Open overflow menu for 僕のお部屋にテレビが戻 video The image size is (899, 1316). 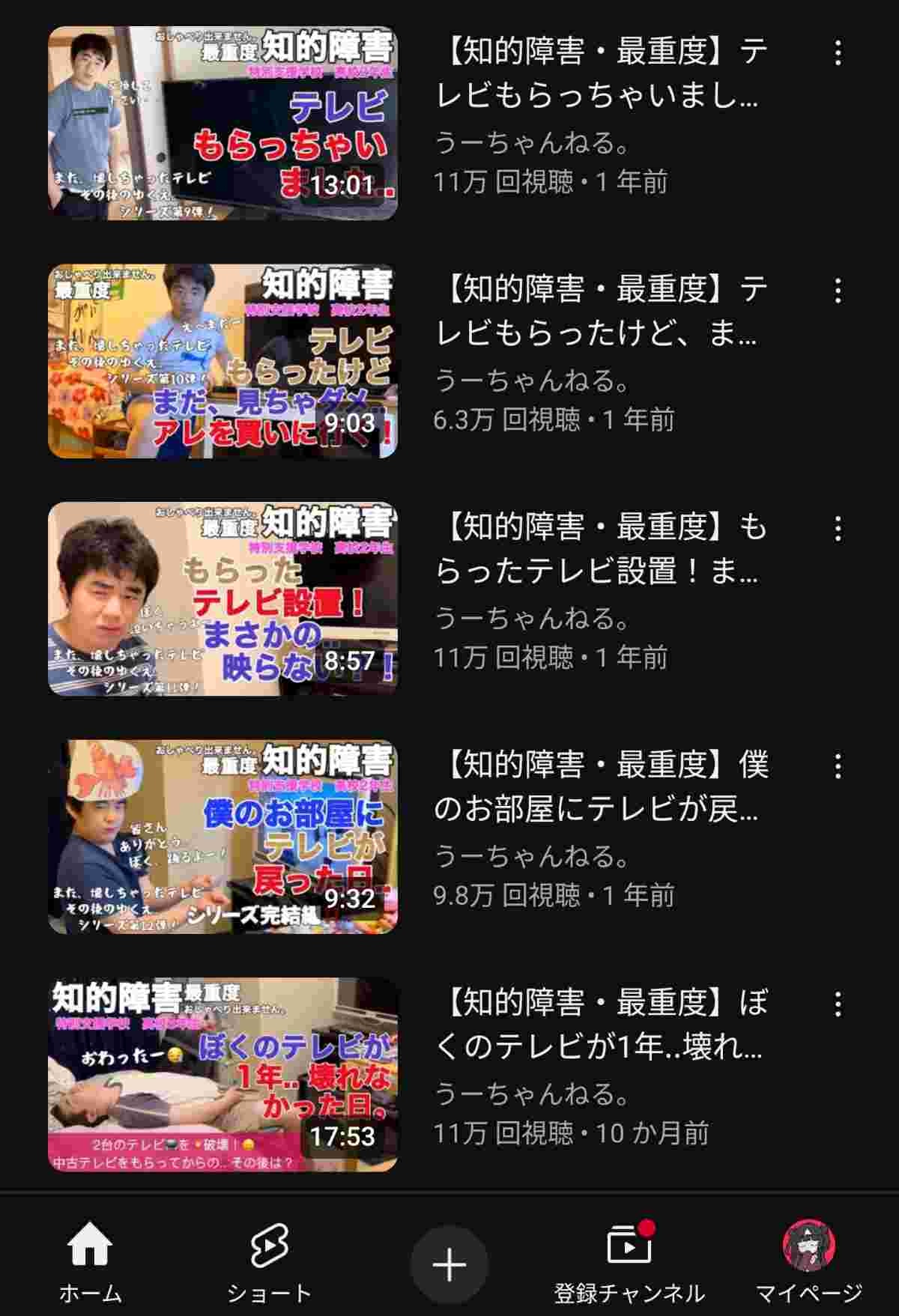coord(838,766)
